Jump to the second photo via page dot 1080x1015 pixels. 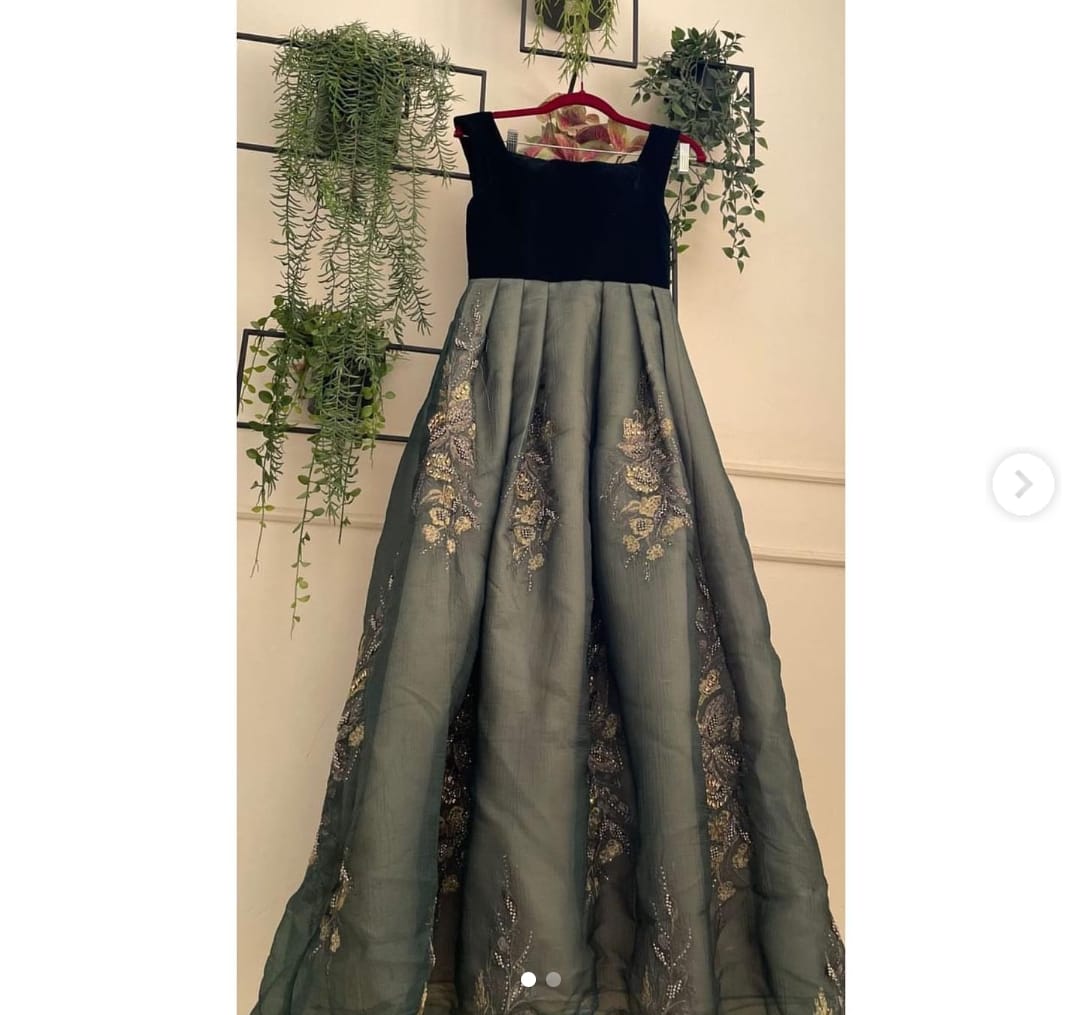click(x=553, y=979)
